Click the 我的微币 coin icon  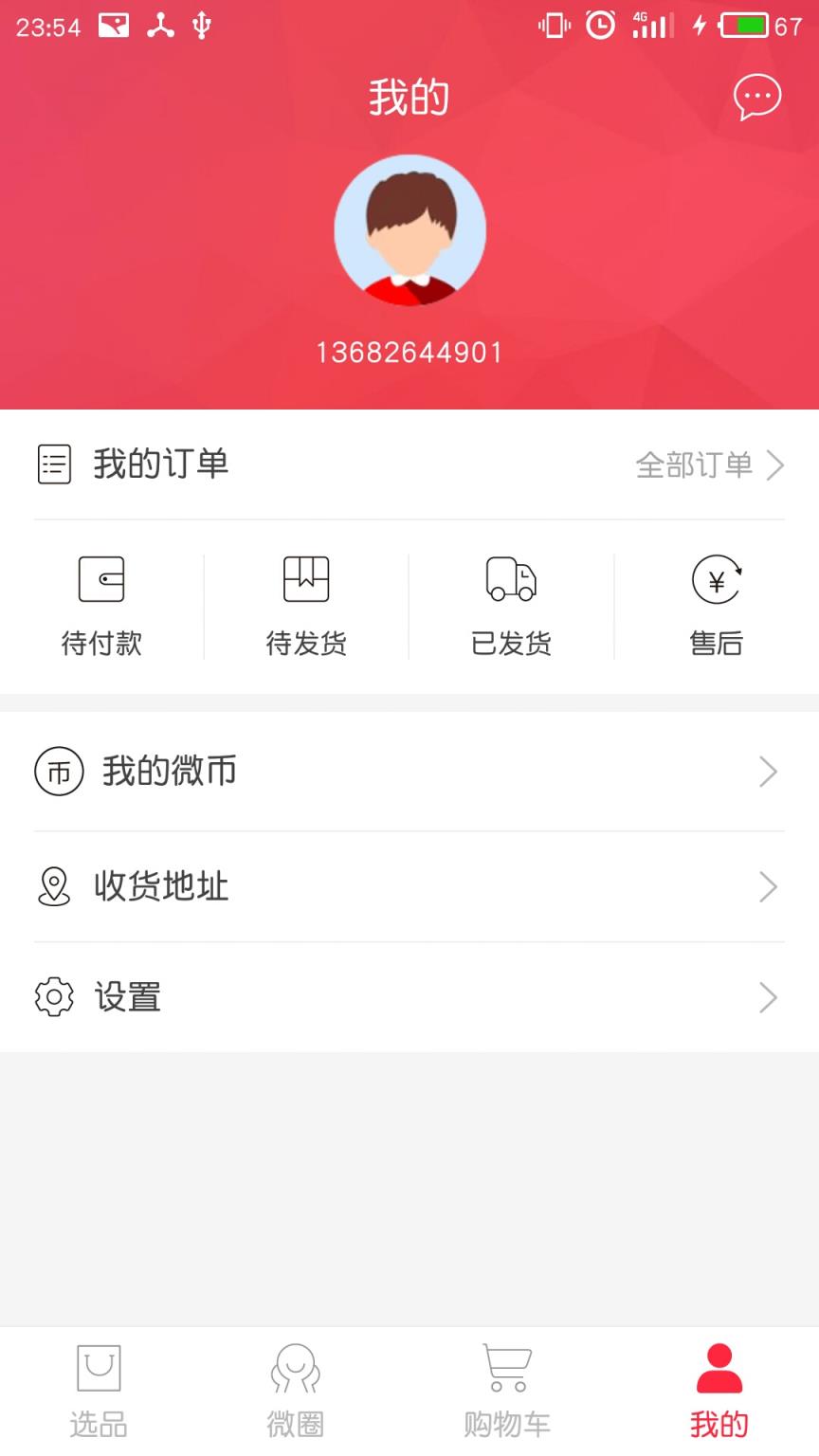59,772
